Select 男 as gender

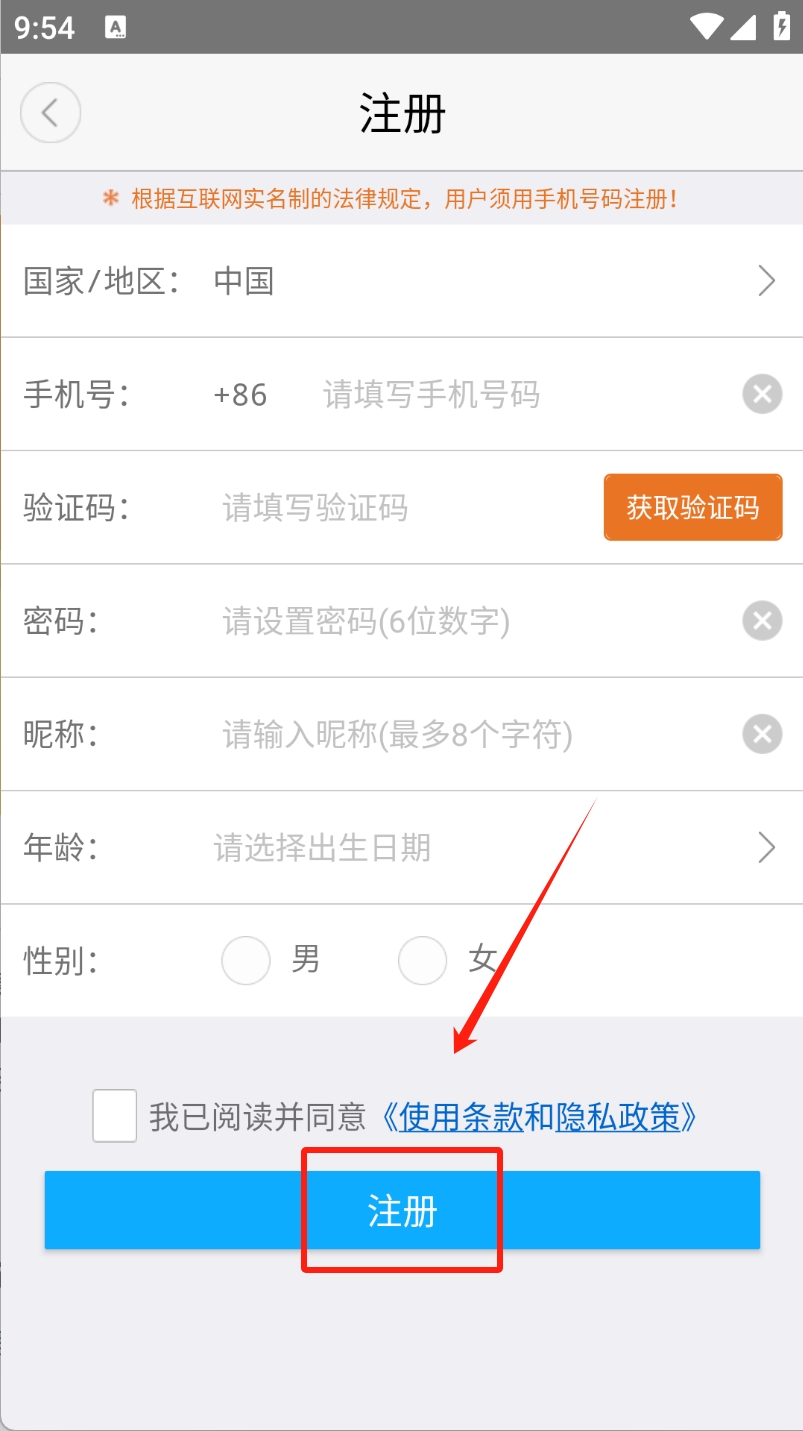[x=246, y=961]
